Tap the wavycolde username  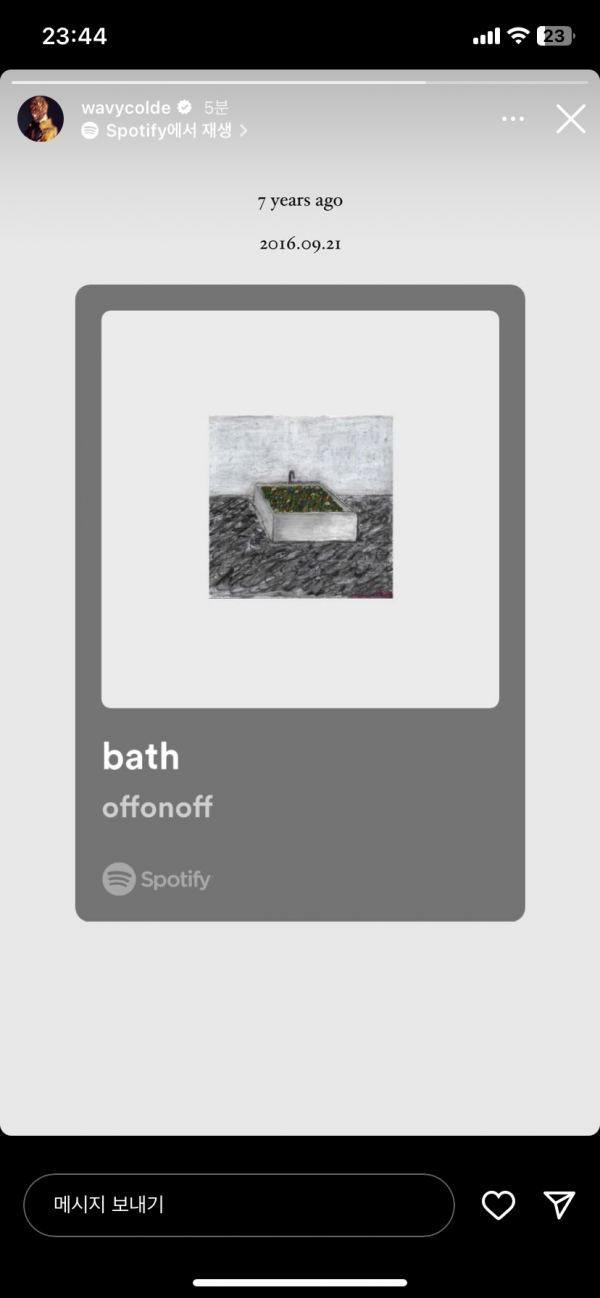coord(125,108)
